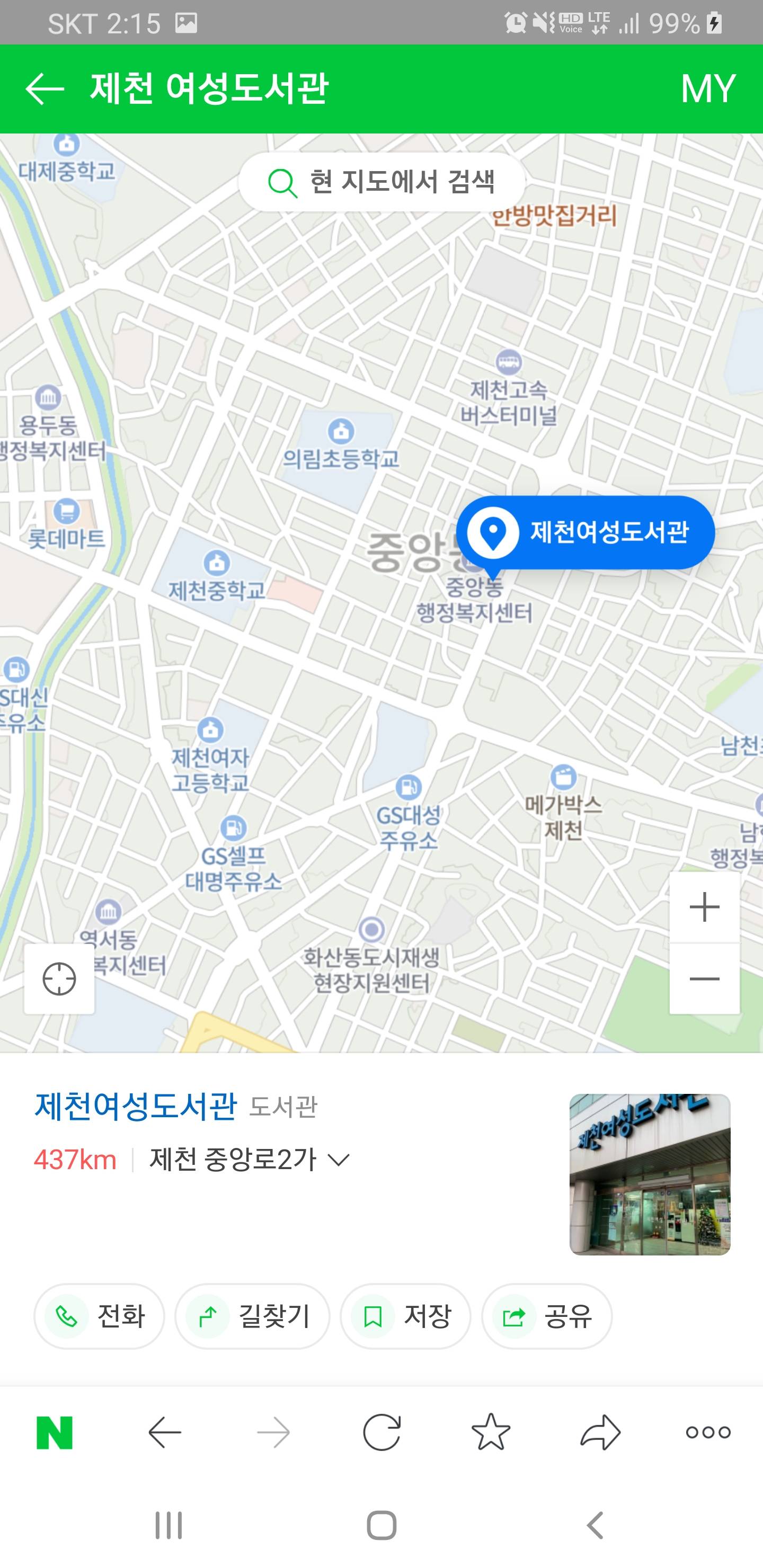Bookmark this page with the star

(x=491, y=1432)
